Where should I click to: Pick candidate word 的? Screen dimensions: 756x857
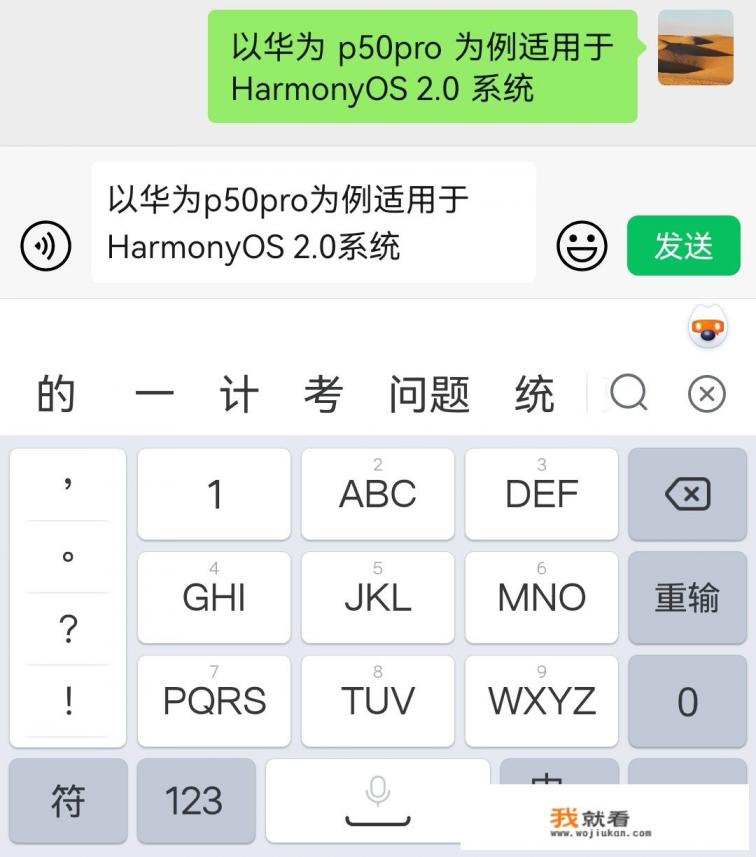tap(56, 395)
